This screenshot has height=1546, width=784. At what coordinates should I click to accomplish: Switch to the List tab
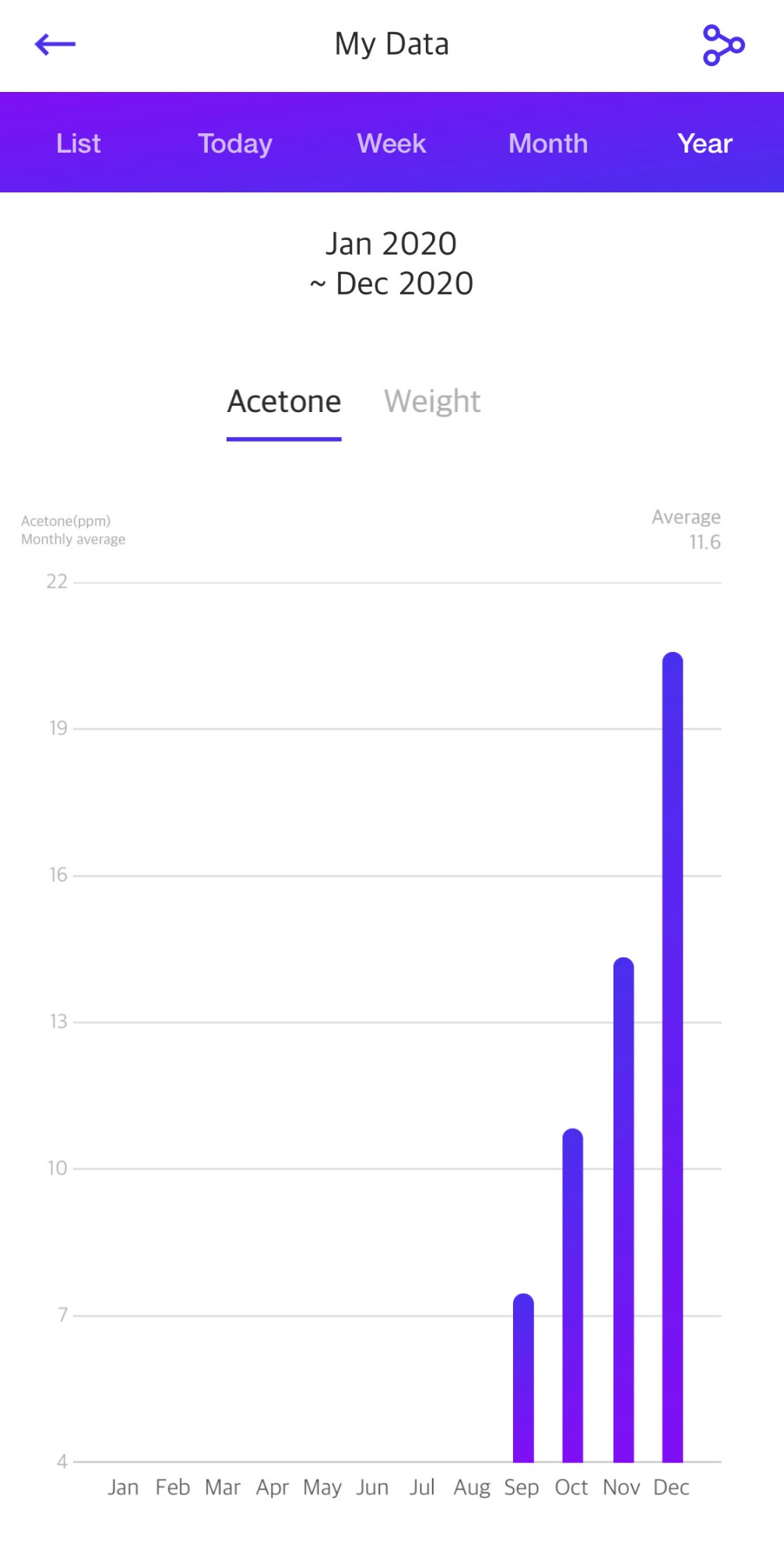tap(79, 143)
